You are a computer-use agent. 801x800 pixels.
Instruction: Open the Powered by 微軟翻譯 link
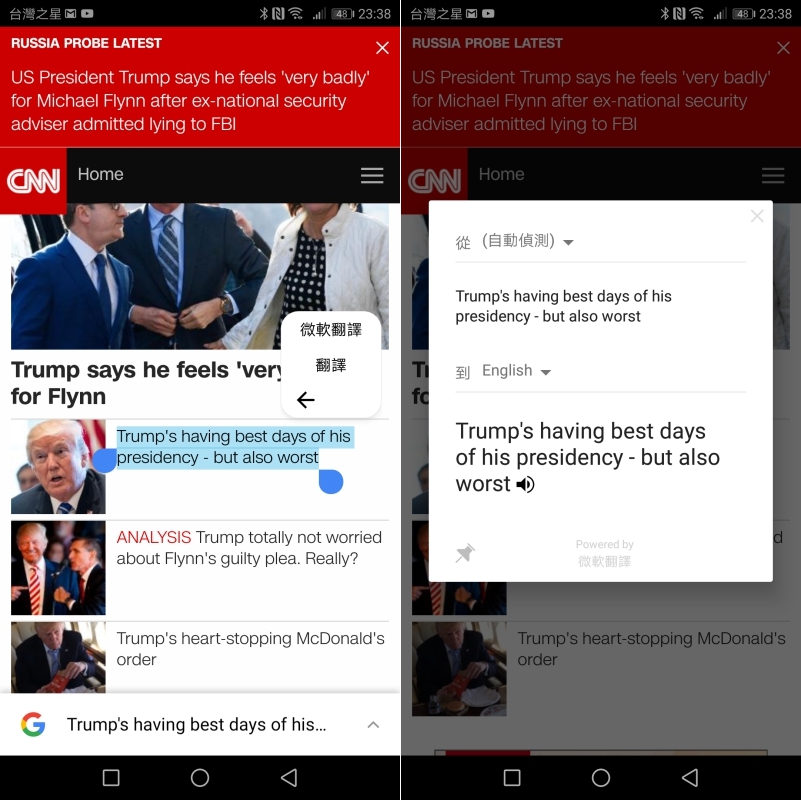605,554
